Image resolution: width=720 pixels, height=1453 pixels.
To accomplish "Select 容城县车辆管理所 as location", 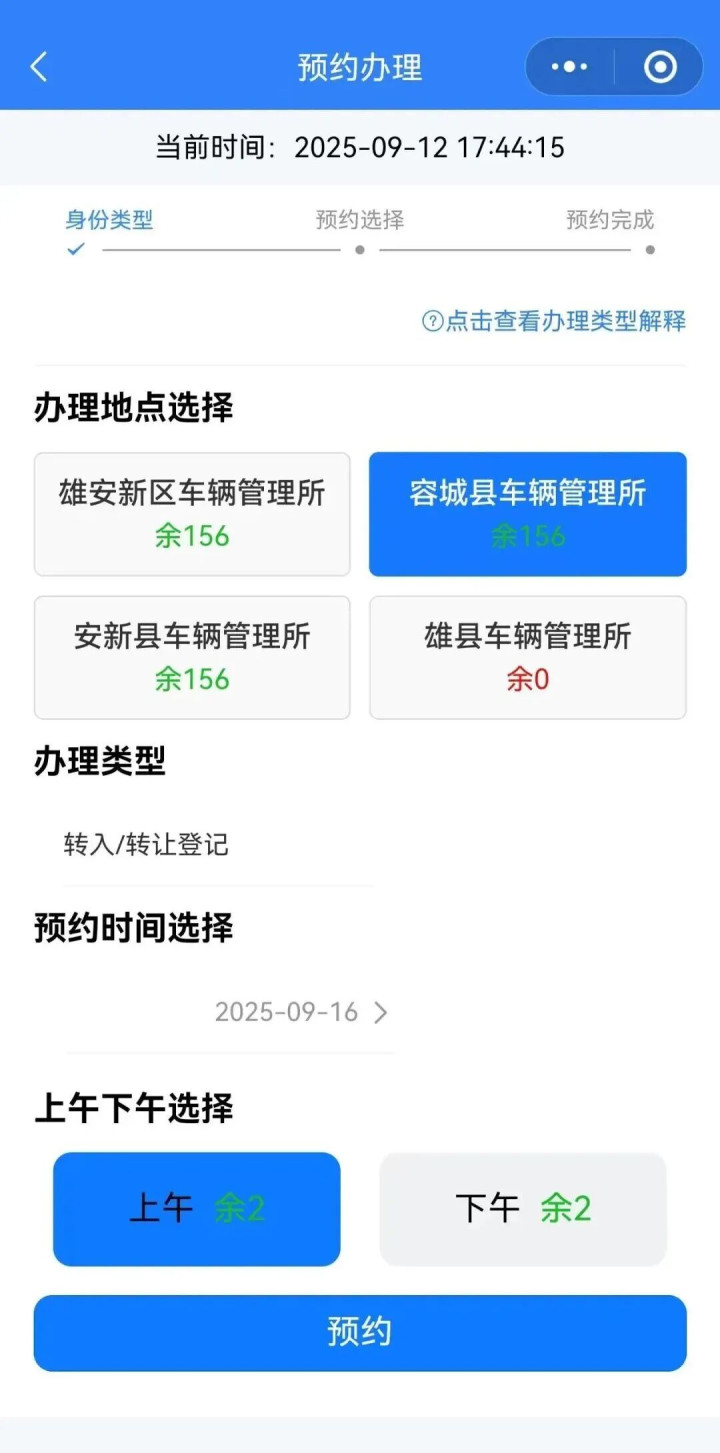I will pyautogui.click(x=527, y=514).
